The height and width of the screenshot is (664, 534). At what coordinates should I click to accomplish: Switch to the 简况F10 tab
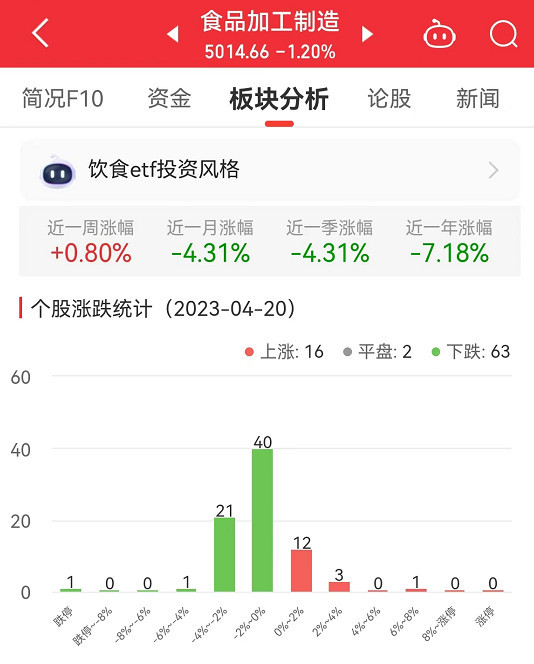[x=63, y=99]
